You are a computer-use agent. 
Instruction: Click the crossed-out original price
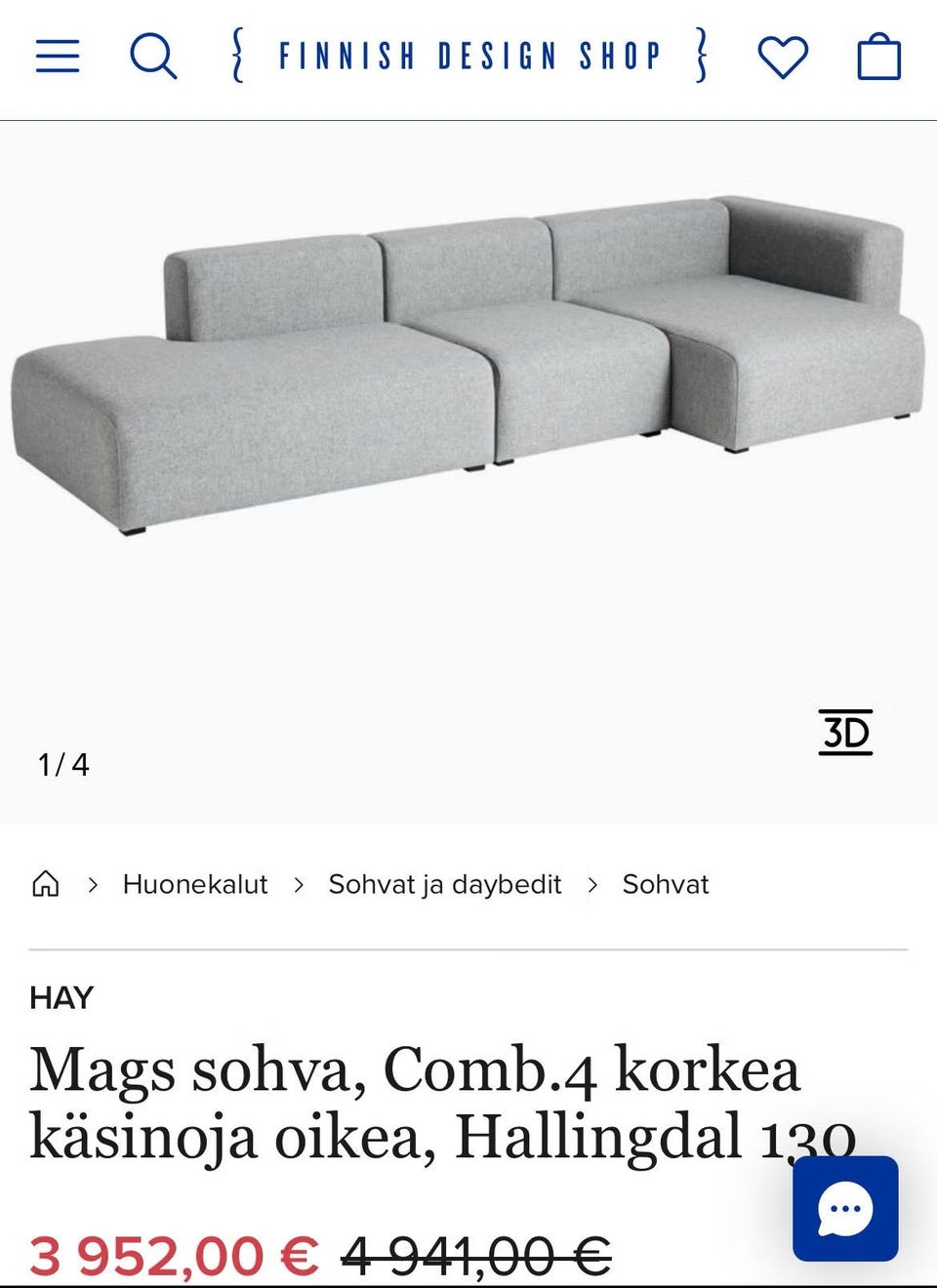tap(475, 1254)
